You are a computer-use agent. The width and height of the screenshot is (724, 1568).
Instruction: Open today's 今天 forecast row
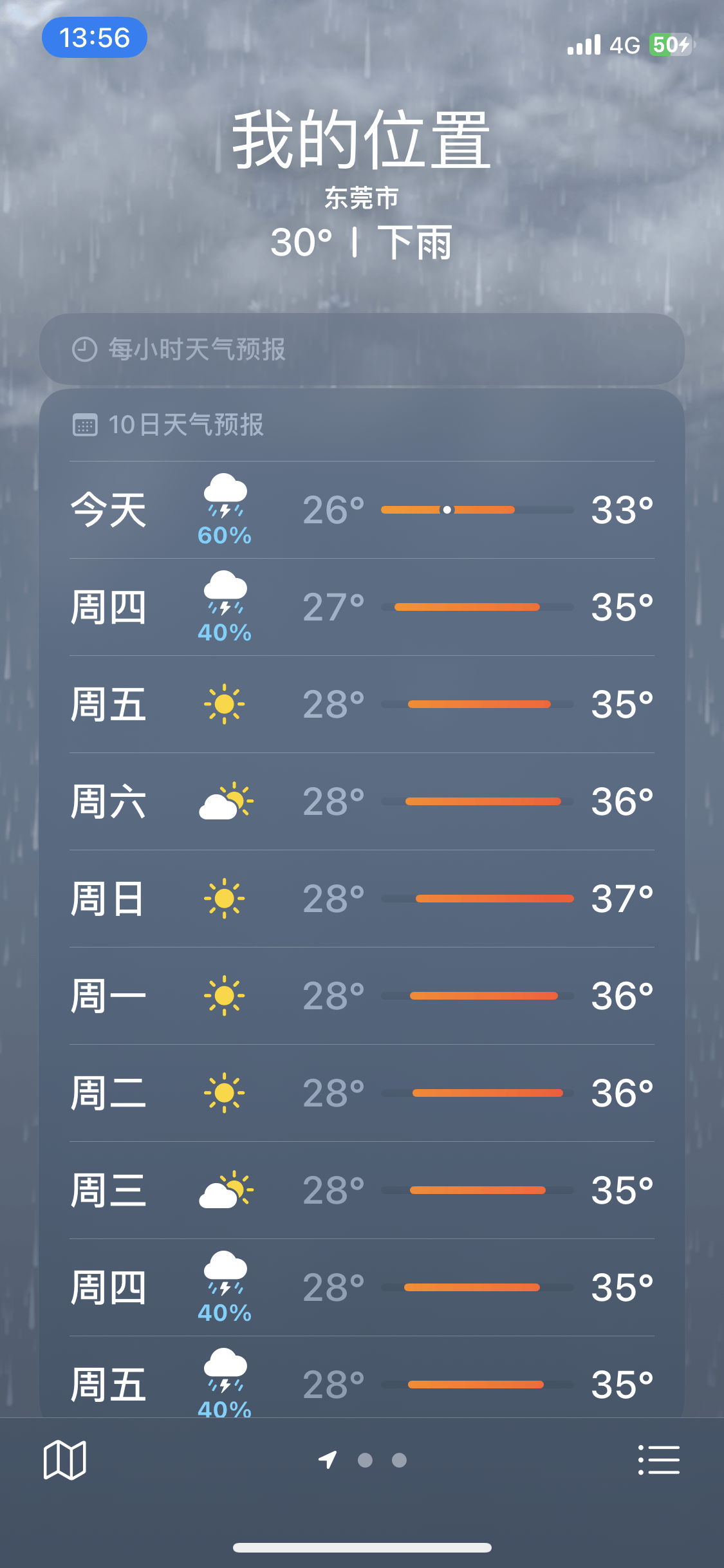pos(362,510)
